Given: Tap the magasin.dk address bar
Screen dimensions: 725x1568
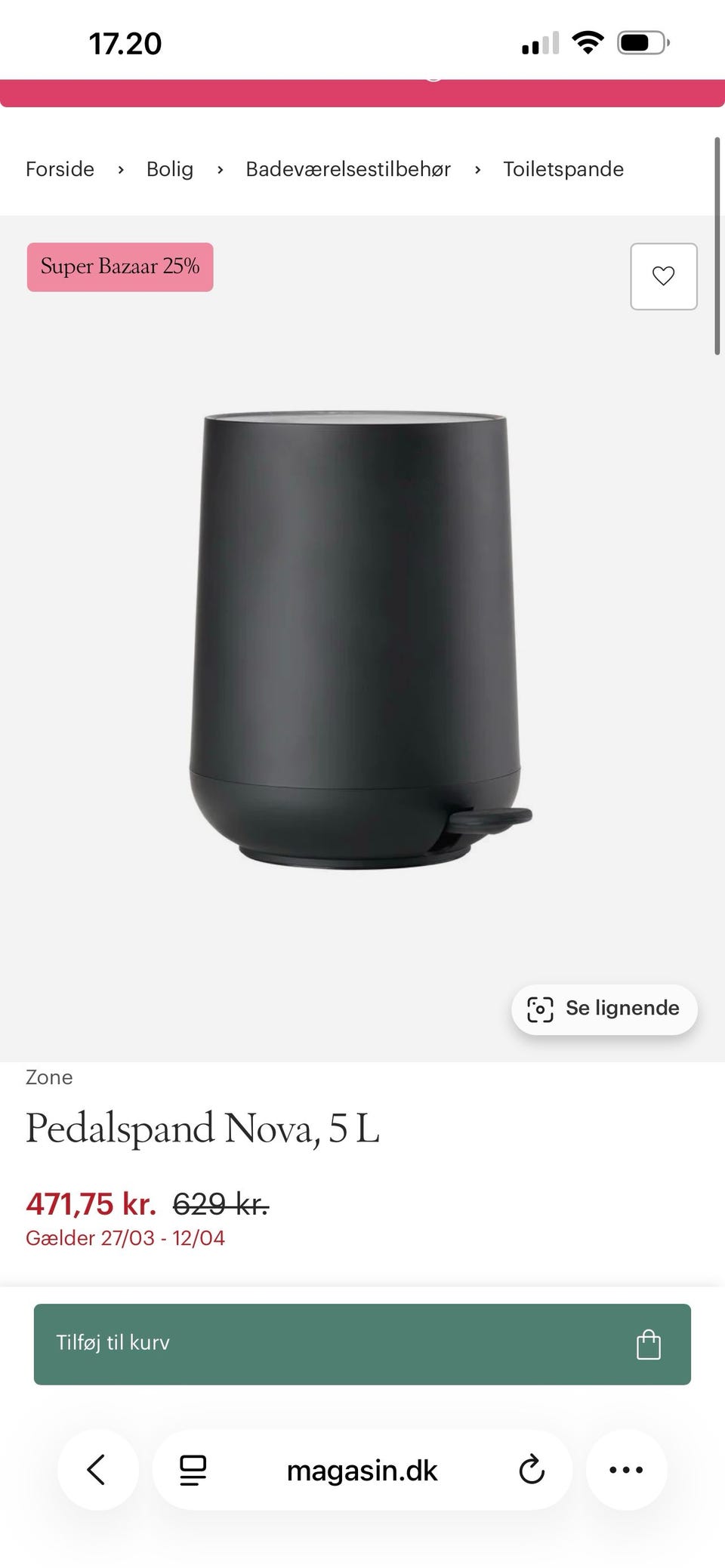Looking at the screenshot, I should coord(362,1470).
